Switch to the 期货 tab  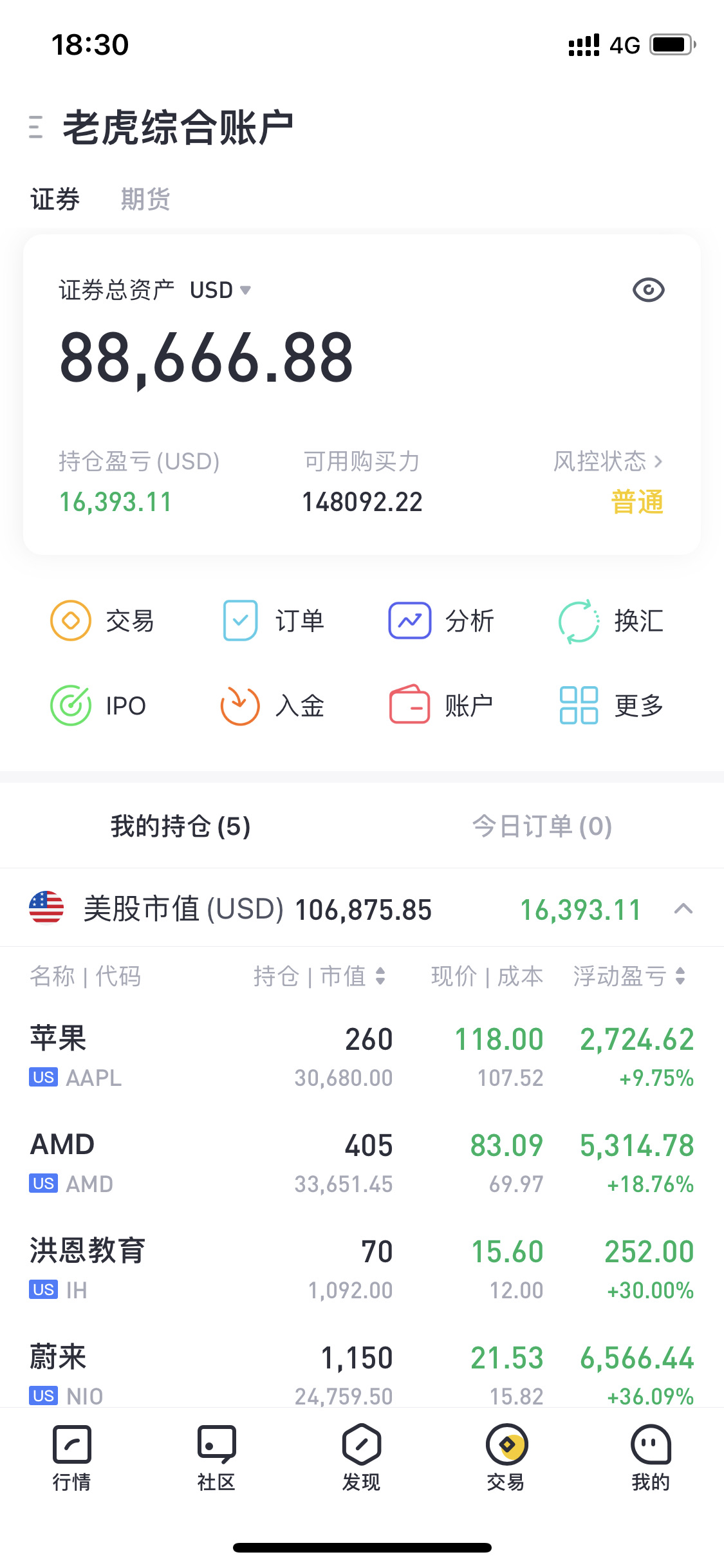click(x=145, y=199)
